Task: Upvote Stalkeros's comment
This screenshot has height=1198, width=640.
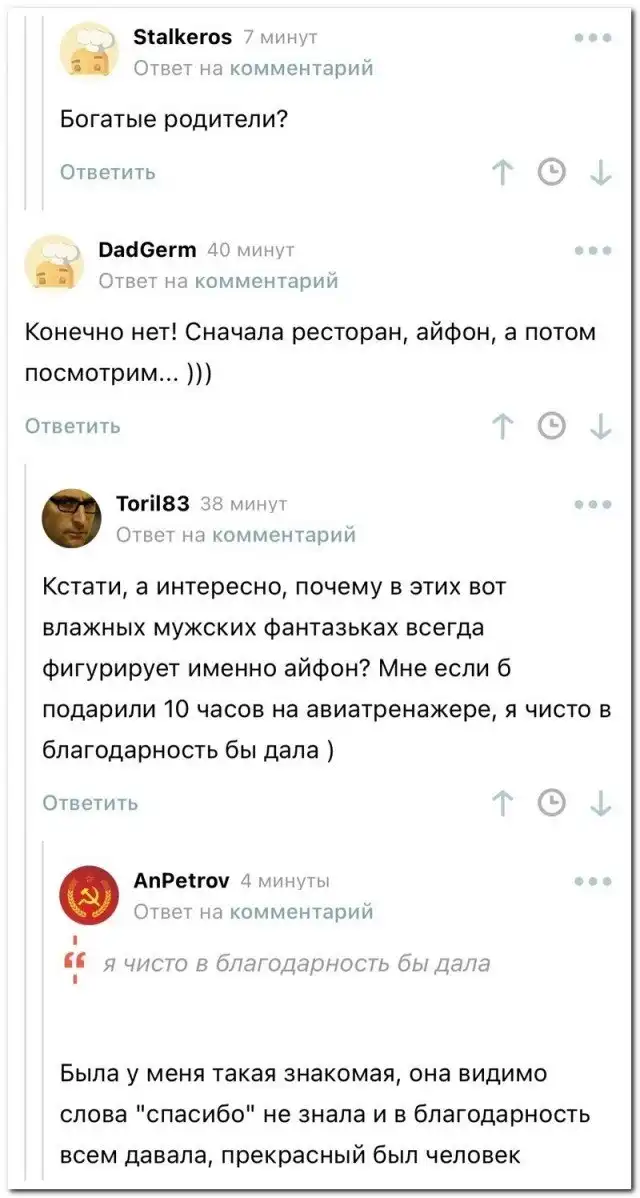Action: (x=501, y=173)
